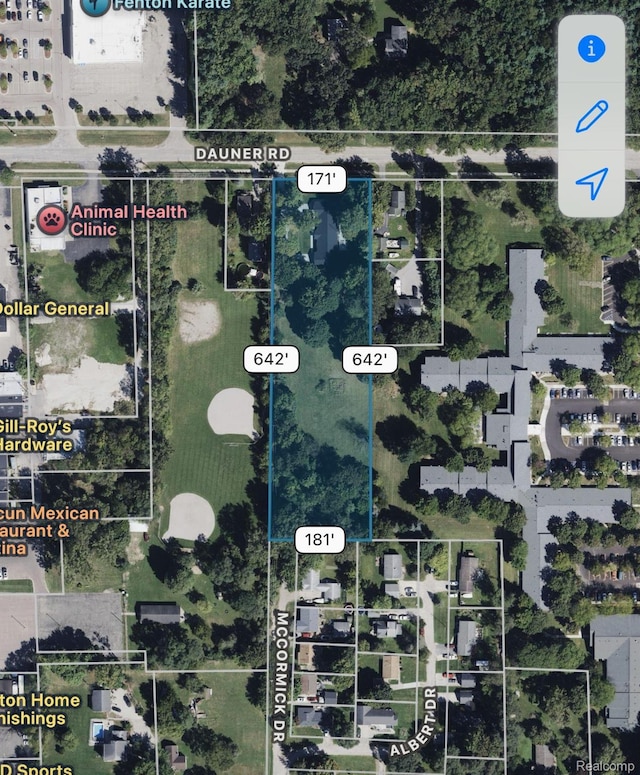The image size is (640, 775).
Task: Select the Animal Health Clinic map marker
Action: point(52,219)
